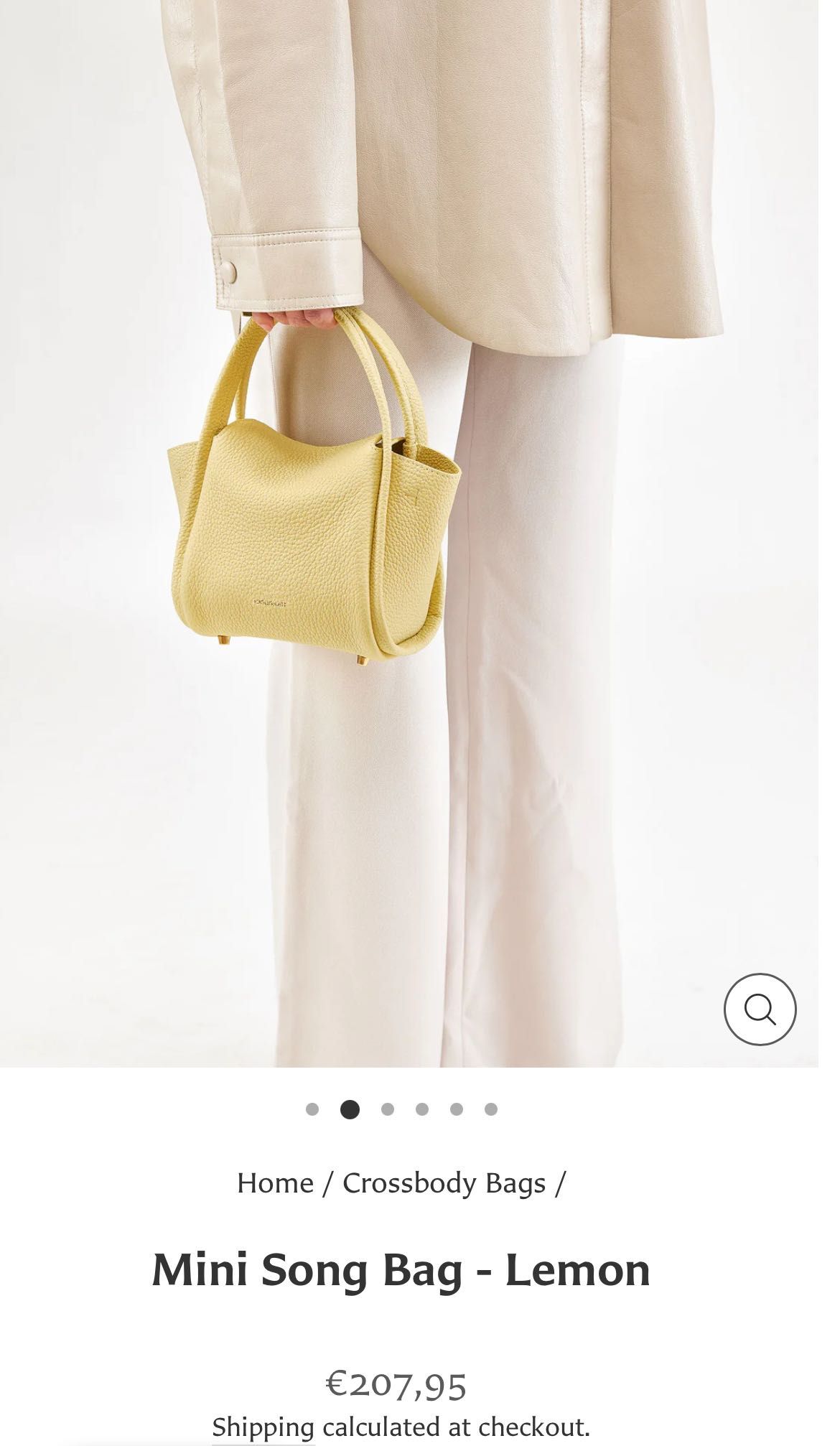Jump to the last image dot
840x1446 pixels.
point(491,1109)
